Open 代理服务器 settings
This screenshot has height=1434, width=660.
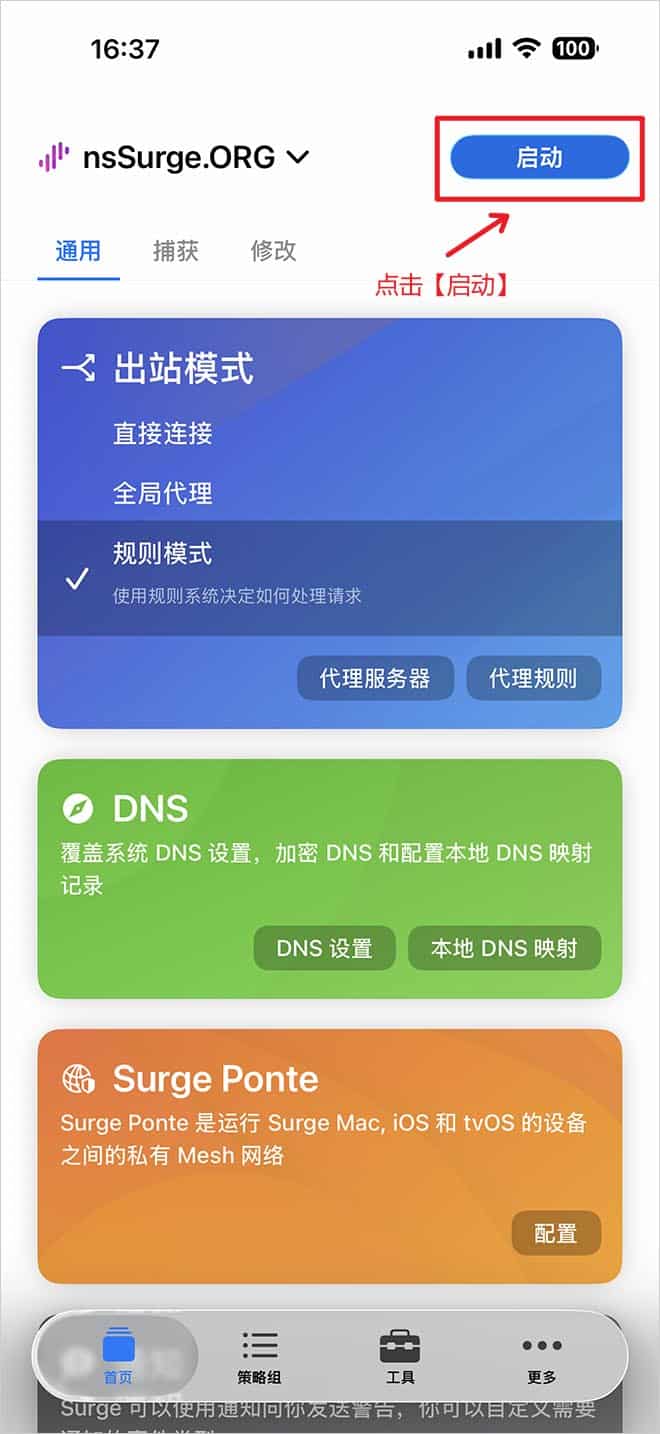[375, 678]
